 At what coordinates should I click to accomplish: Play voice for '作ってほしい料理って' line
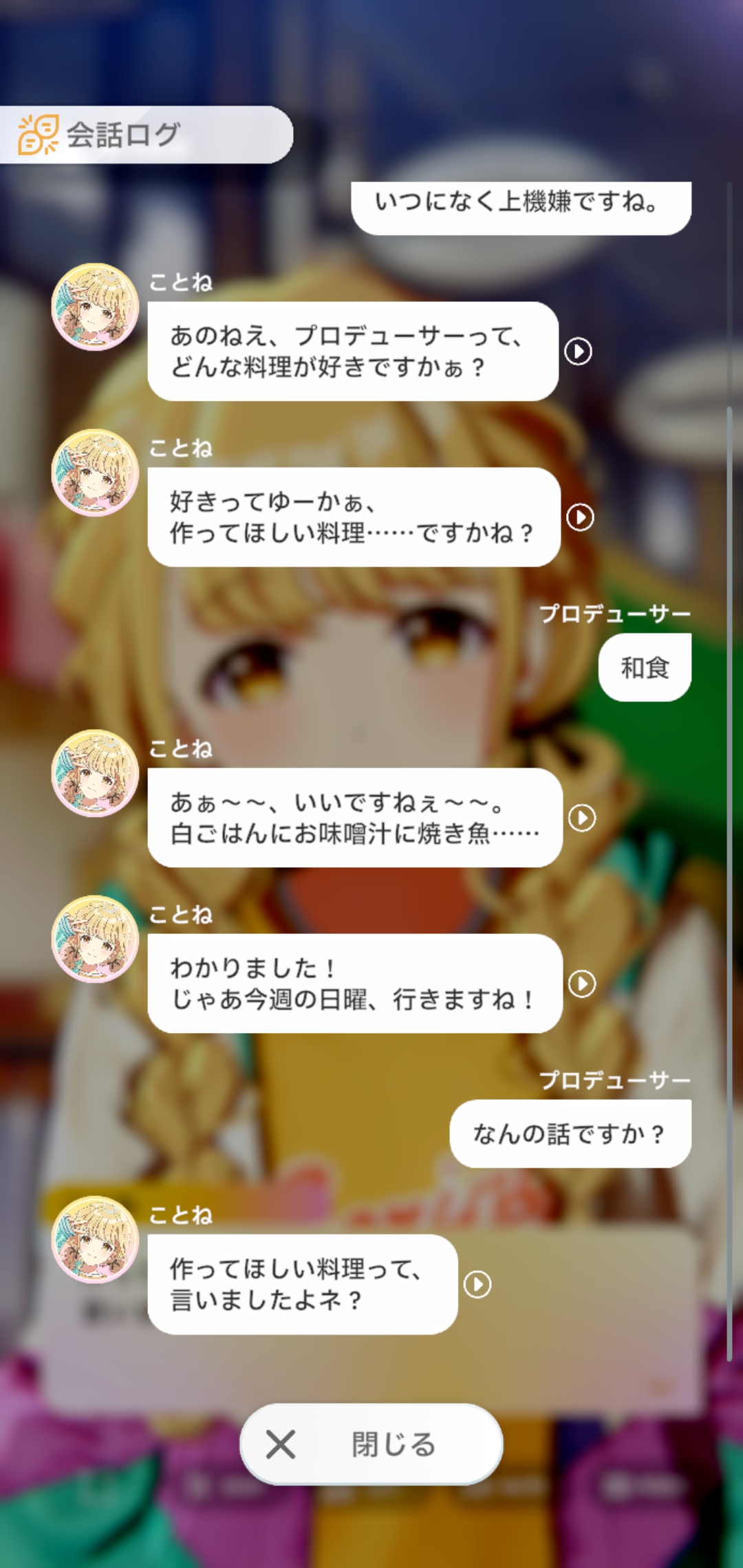pyautogui.click(x=477, y=1284)
